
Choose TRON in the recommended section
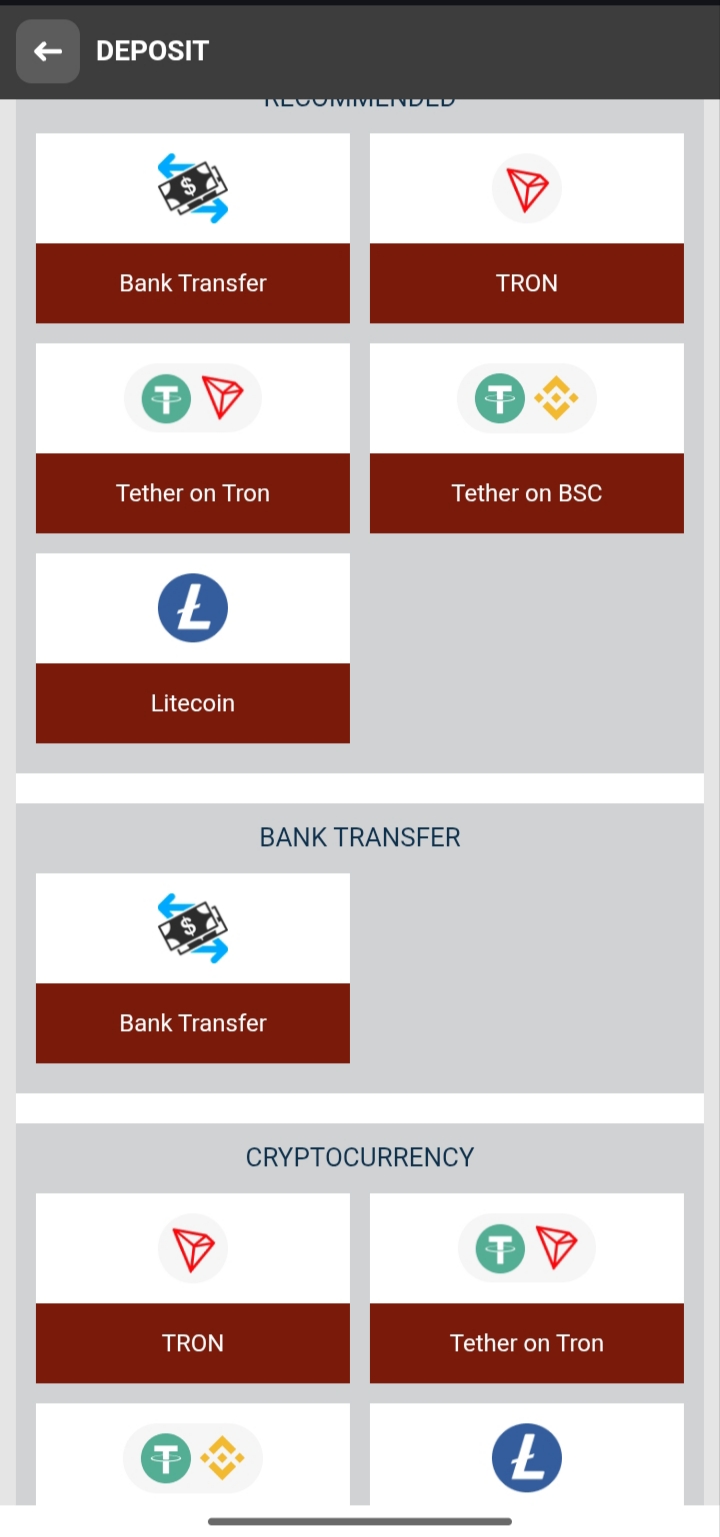pos(527,228)
